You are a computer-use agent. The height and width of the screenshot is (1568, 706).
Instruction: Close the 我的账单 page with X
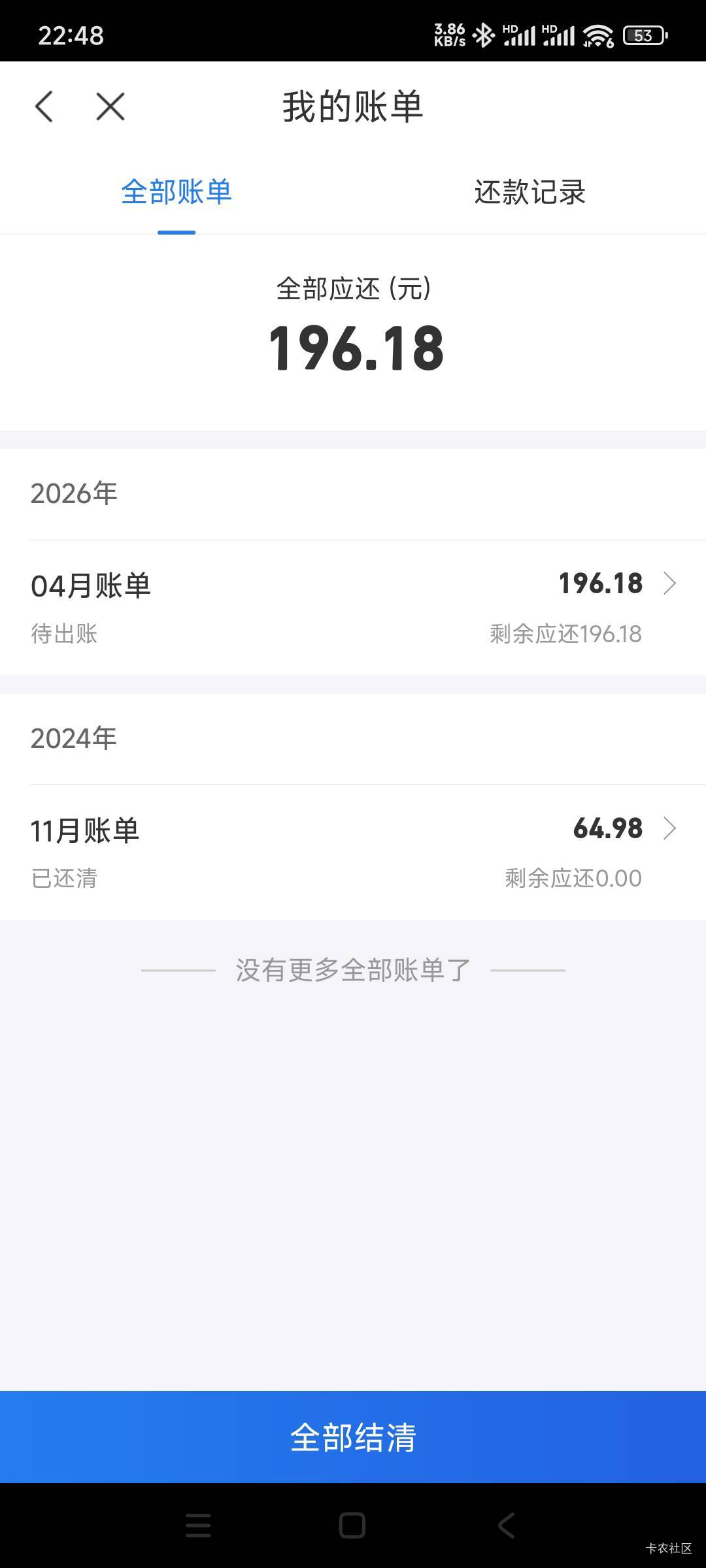(110, 106)
